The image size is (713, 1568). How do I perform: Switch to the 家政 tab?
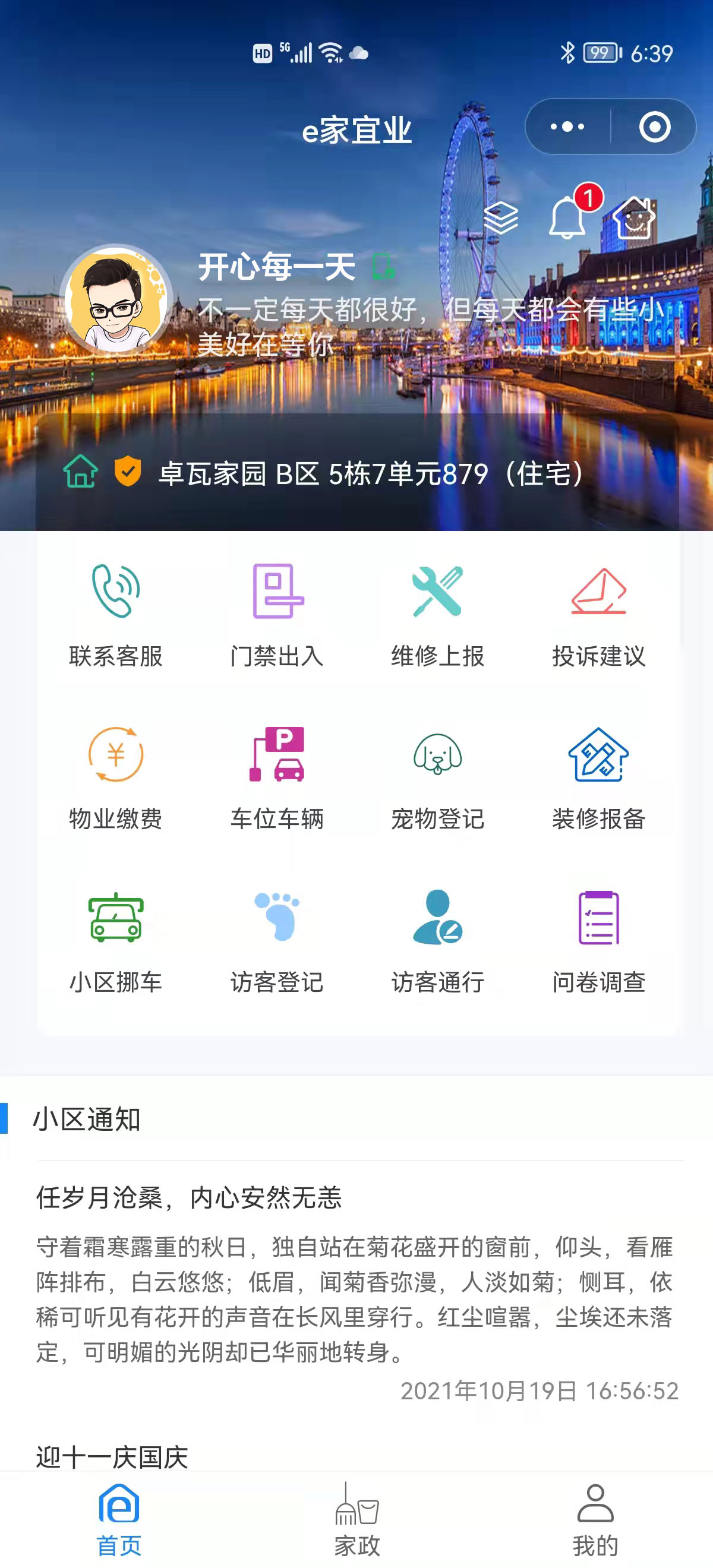357,1519
